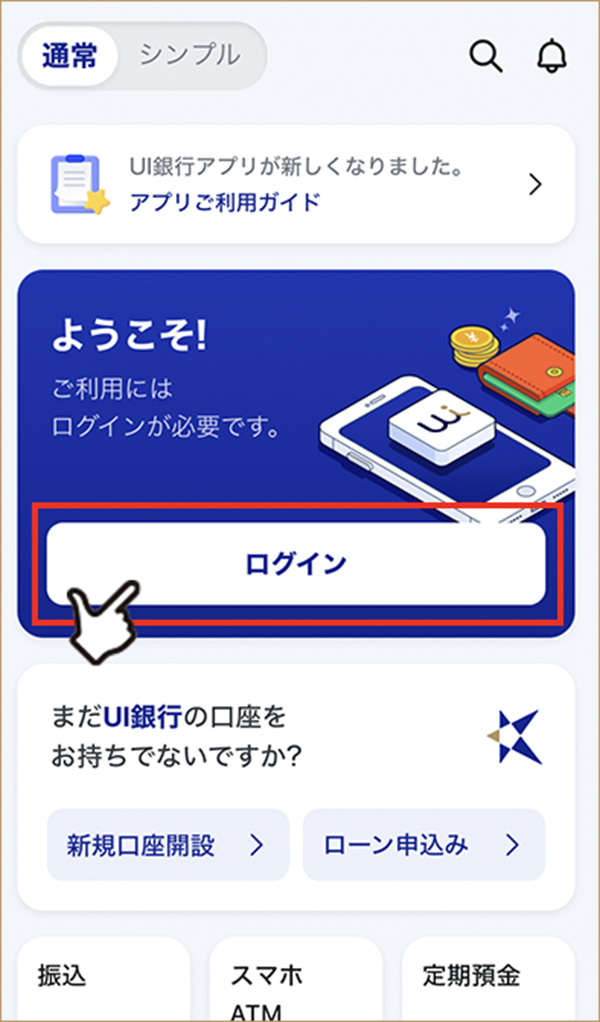Open ローン申込み loan application
Screen dimensions: 600x1022
(x=423, y=845)
